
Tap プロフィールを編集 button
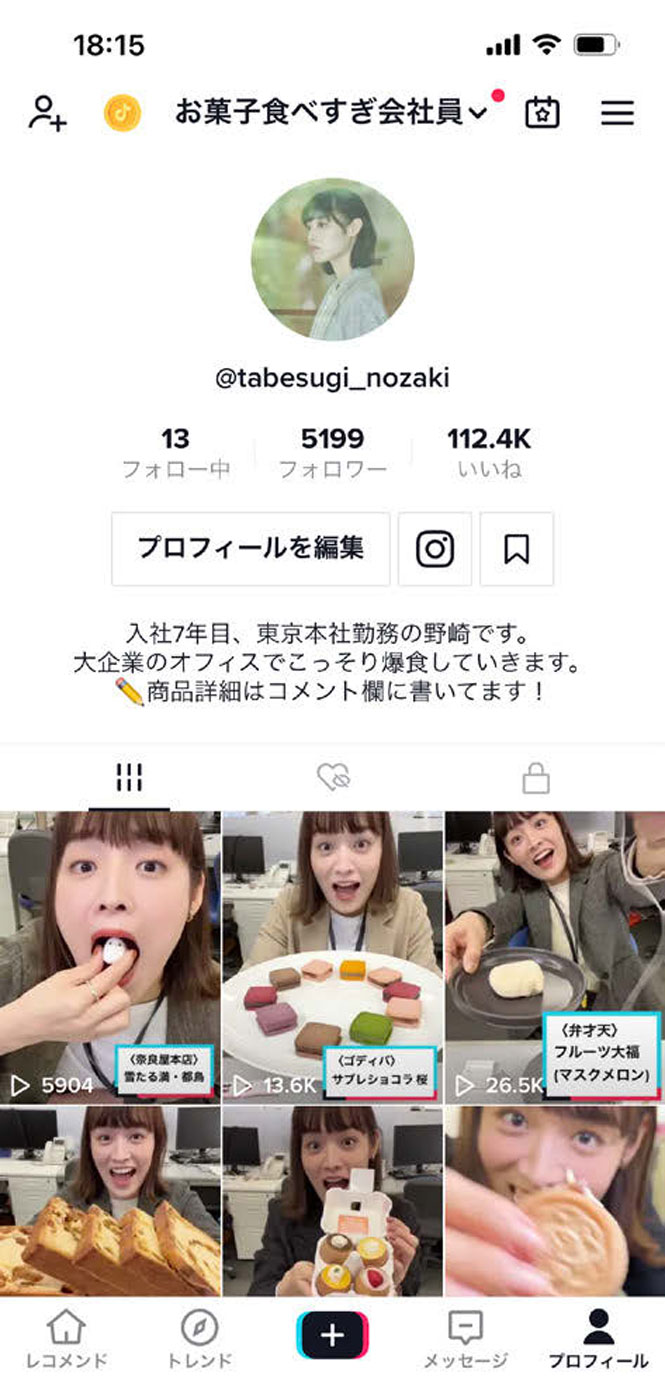click(x=250, y=548)
